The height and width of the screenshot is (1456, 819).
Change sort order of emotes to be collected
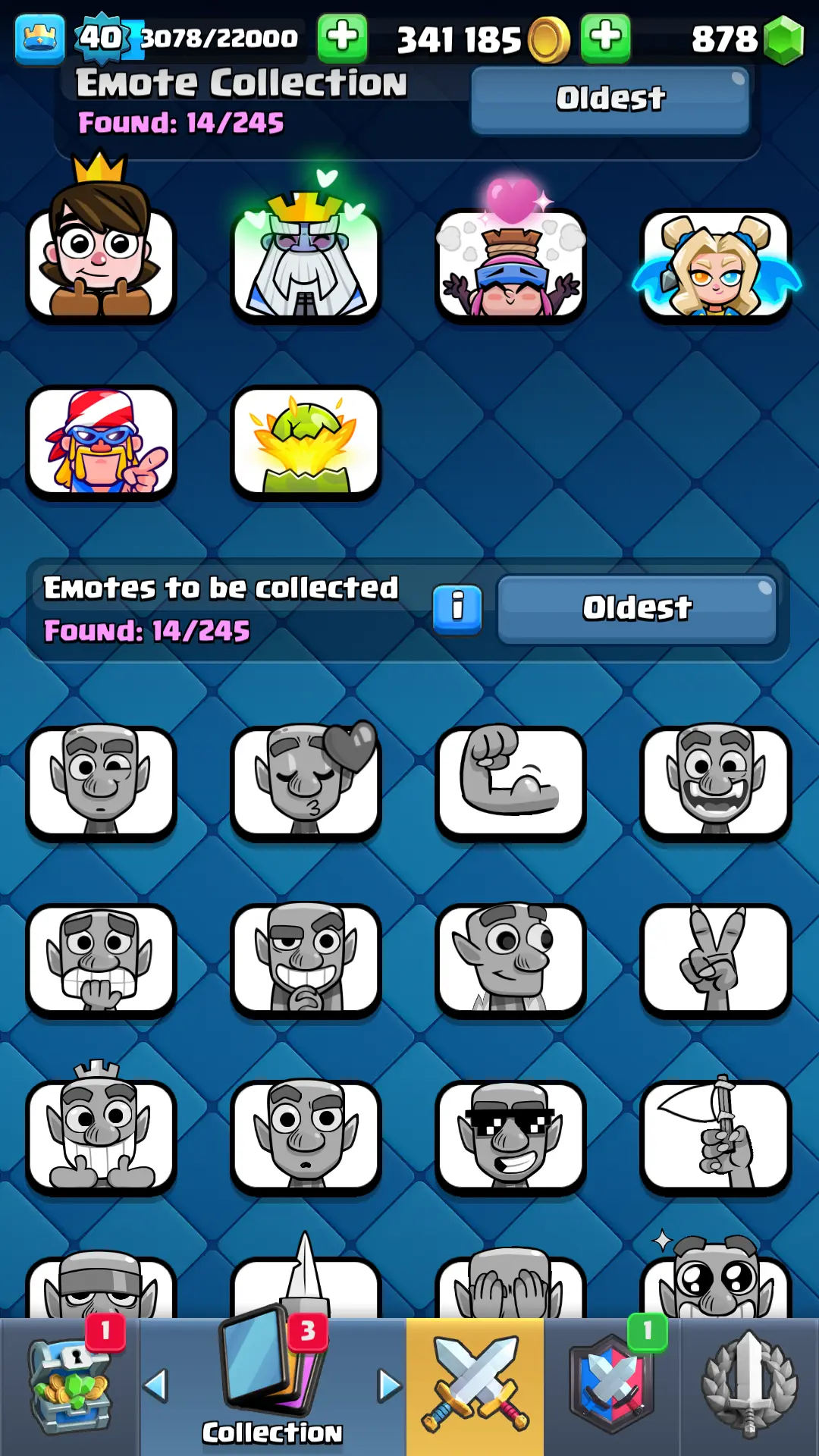[x=636, y=608]
